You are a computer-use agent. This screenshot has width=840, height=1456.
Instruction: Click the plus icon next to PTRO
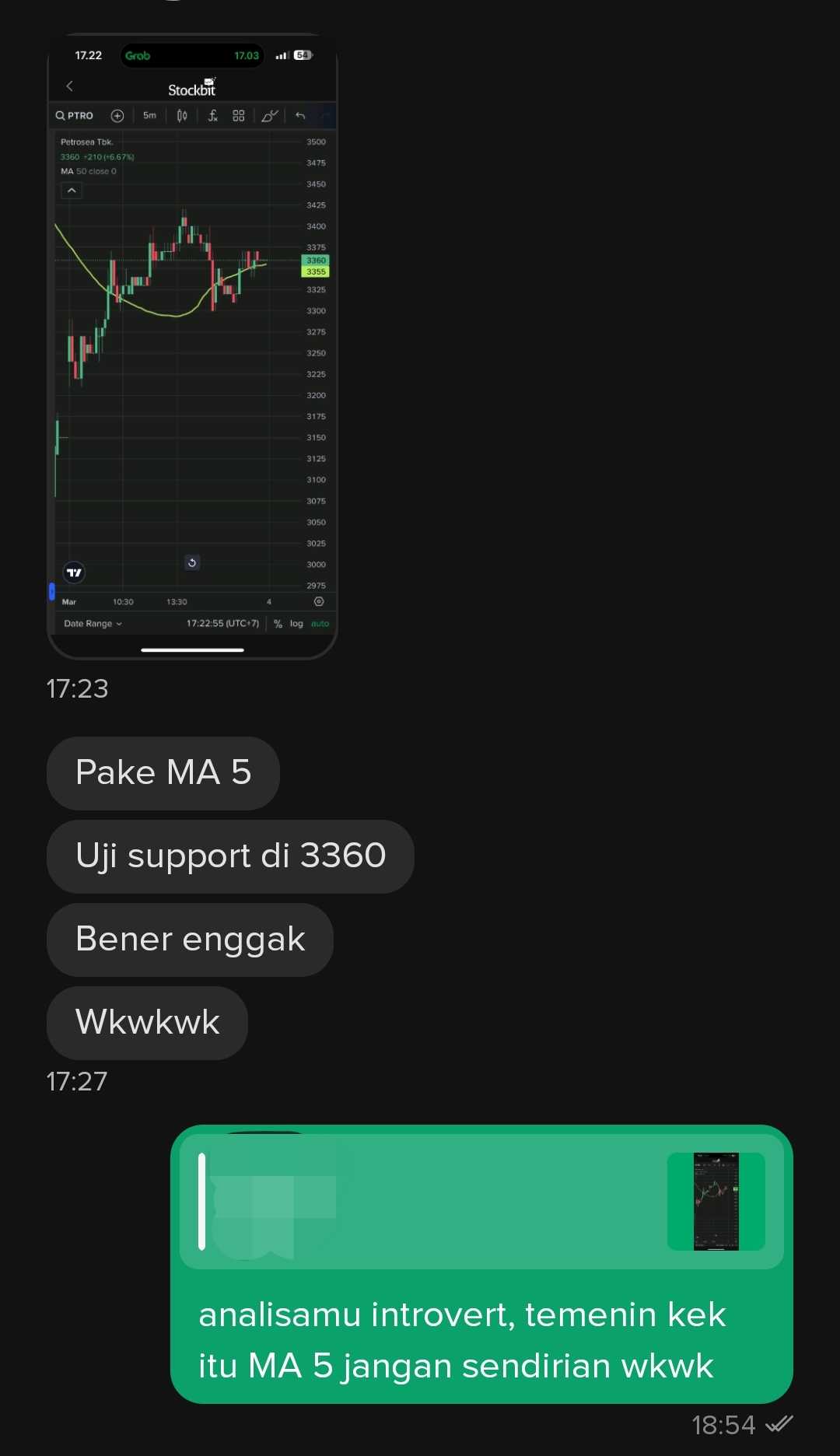coord(117,115)
